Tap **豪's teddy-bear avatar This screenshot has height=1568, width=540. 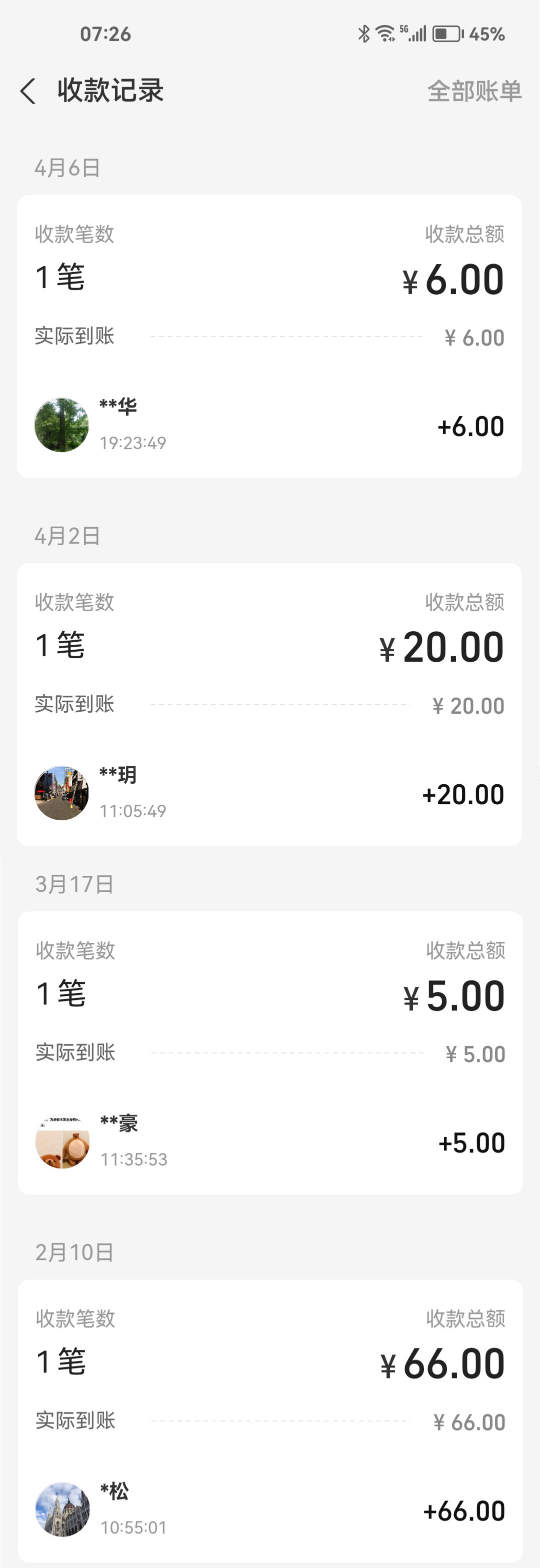pyautogui.click(x=62, y=1142)
